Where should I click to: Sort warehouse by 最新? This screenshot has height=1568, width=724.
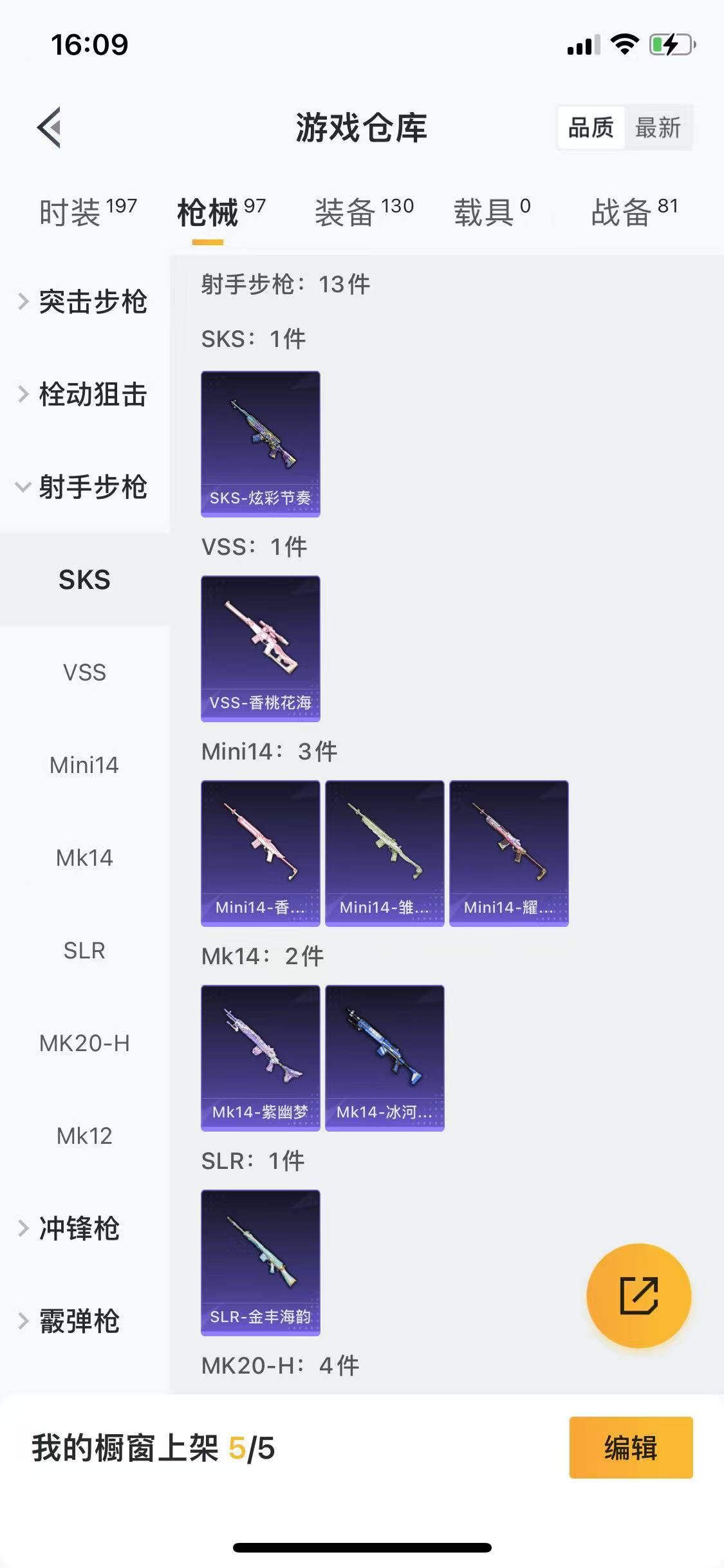[658, 127]
